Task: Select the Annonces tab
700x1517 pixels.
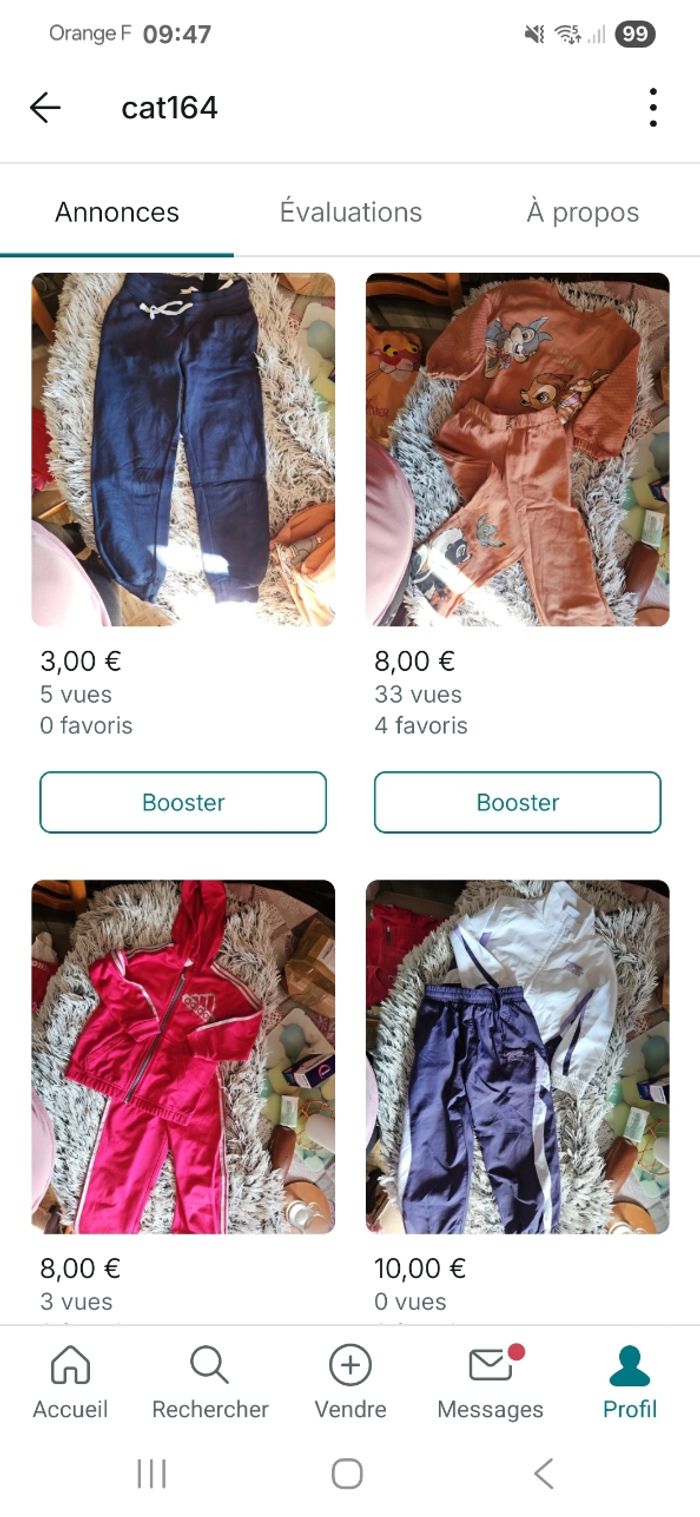Action: tap(117, 212)
